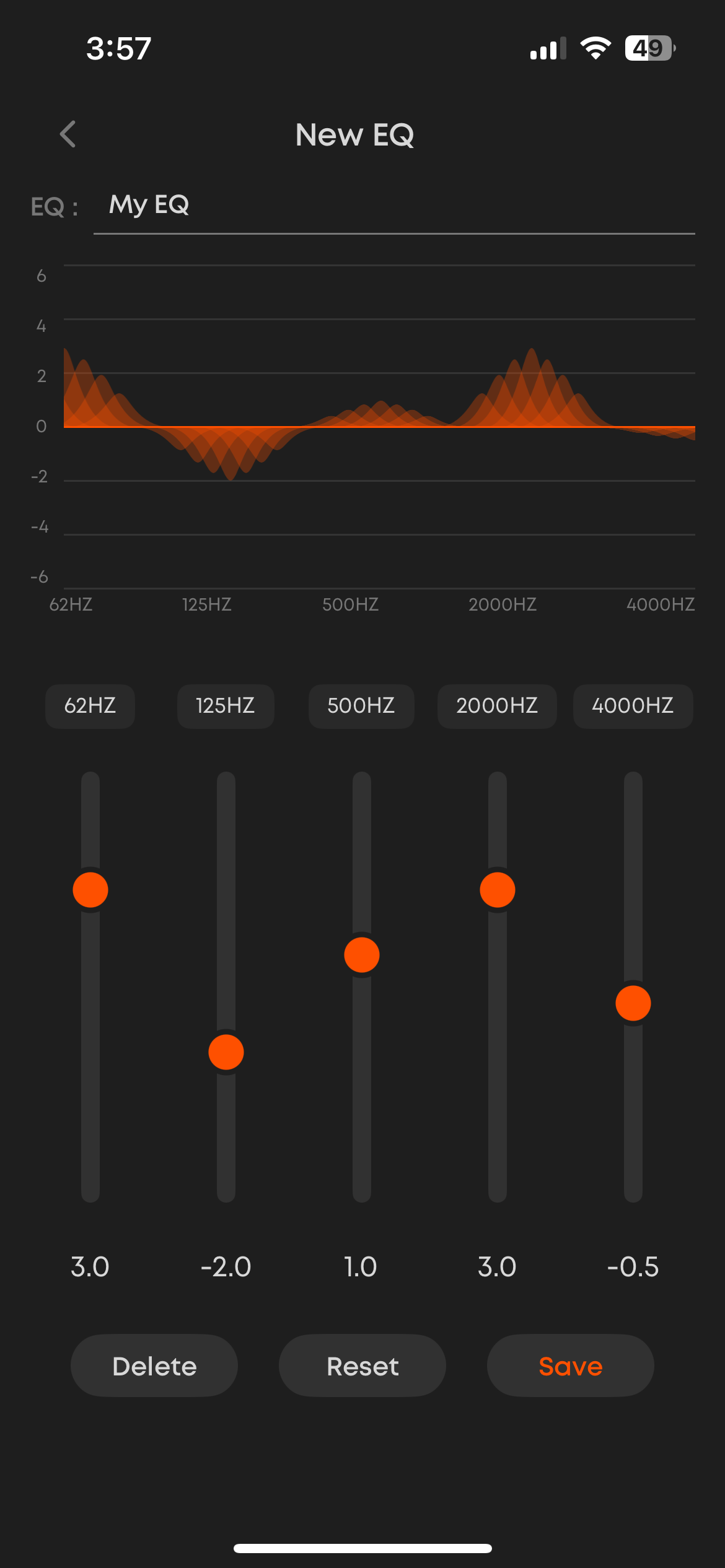Viewport: 725px width, 1568px height.
Task: Save the My EQ preset
Action: tap(571, 1365)
